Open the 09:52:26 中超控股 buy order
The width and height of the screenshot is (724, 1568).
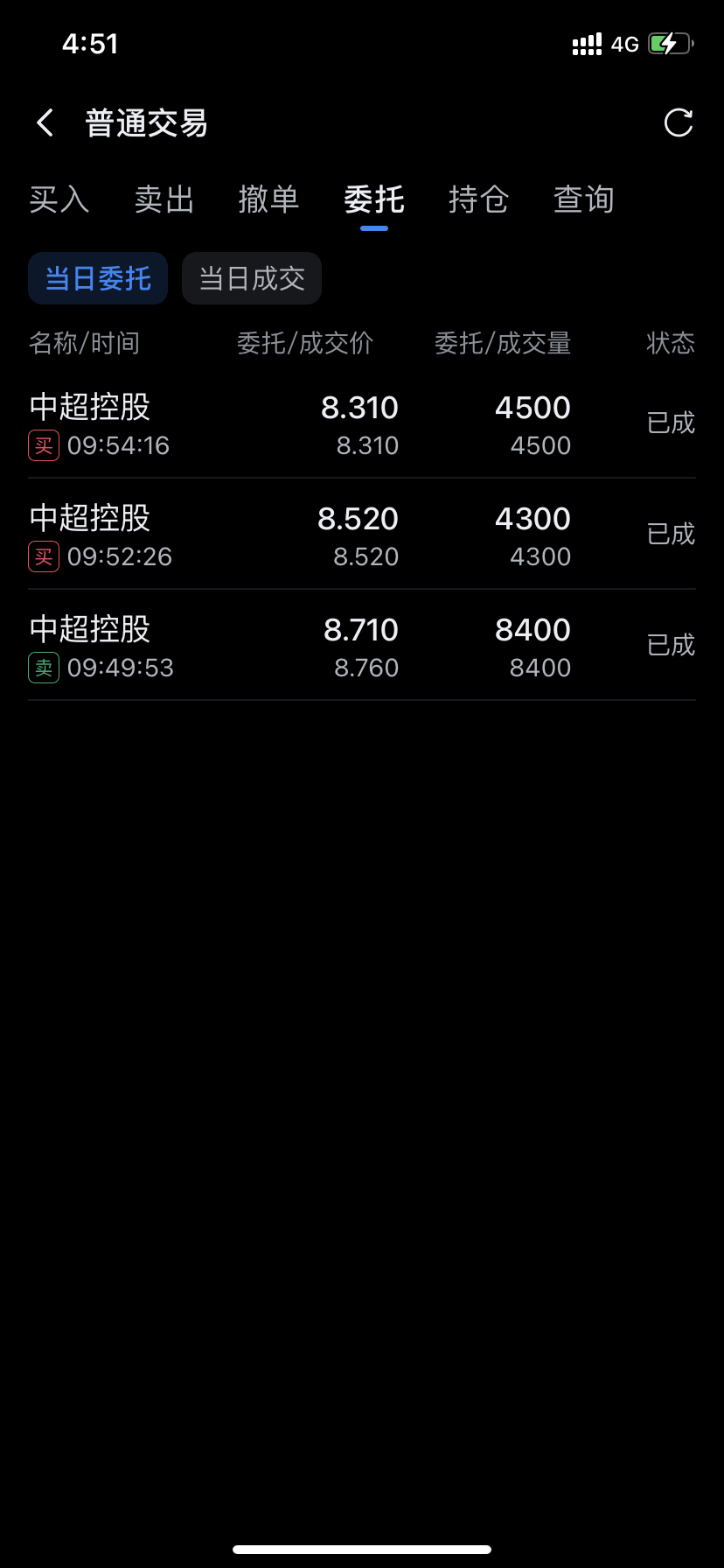pos(362,535)
